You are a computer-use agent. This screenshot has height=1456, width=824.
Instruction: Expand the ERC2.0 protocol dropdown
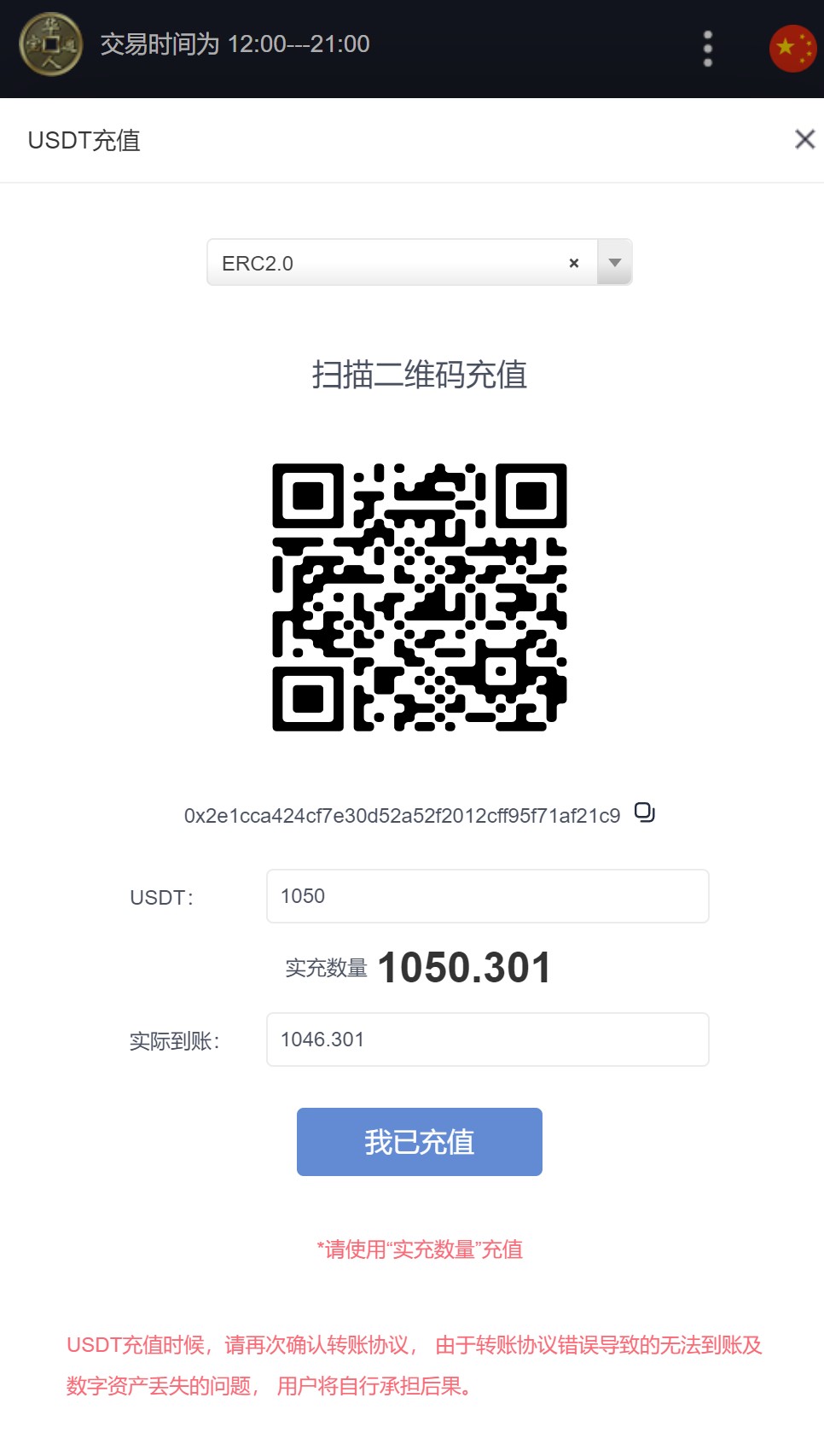[614, 263]
